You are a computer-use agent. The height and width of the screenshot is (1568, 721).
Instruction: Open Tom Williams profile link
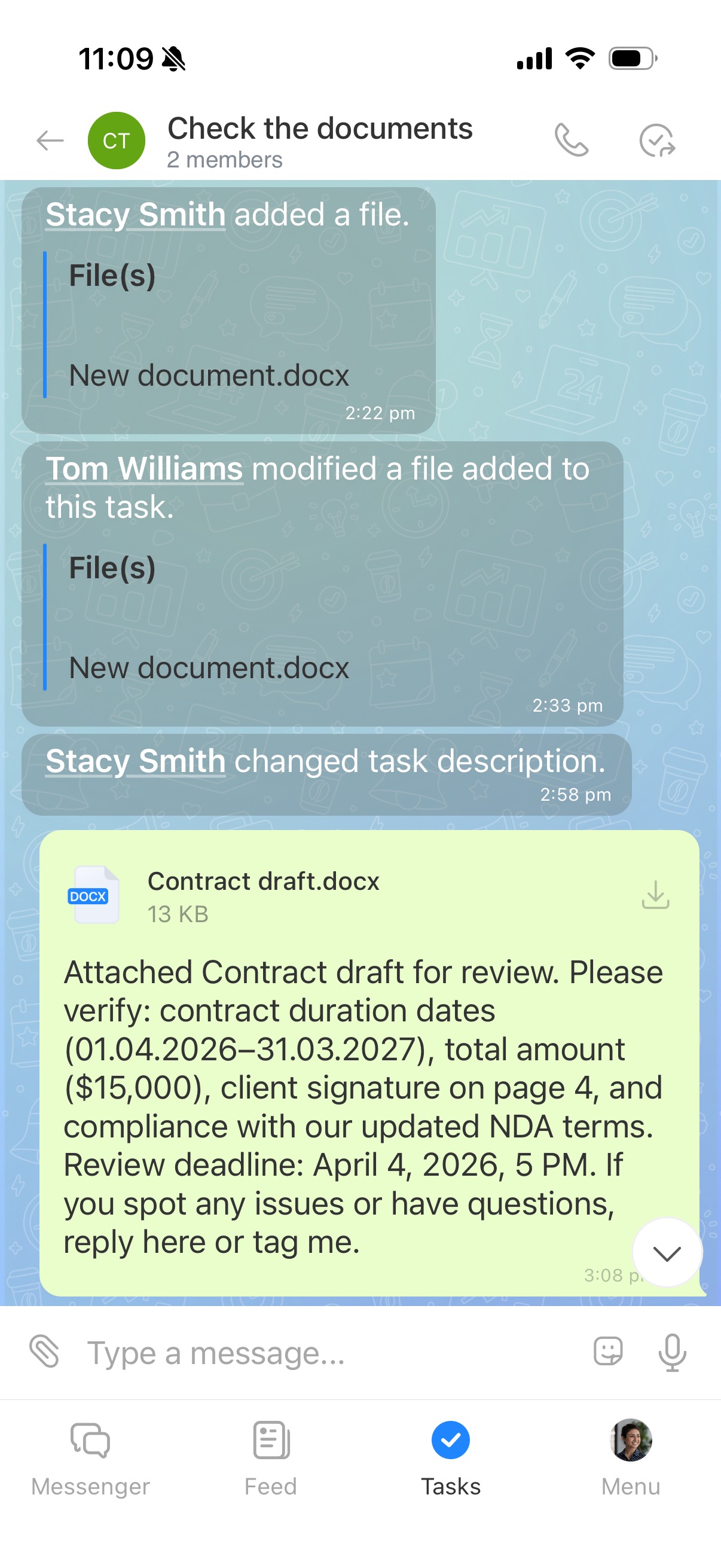[144, 469]
